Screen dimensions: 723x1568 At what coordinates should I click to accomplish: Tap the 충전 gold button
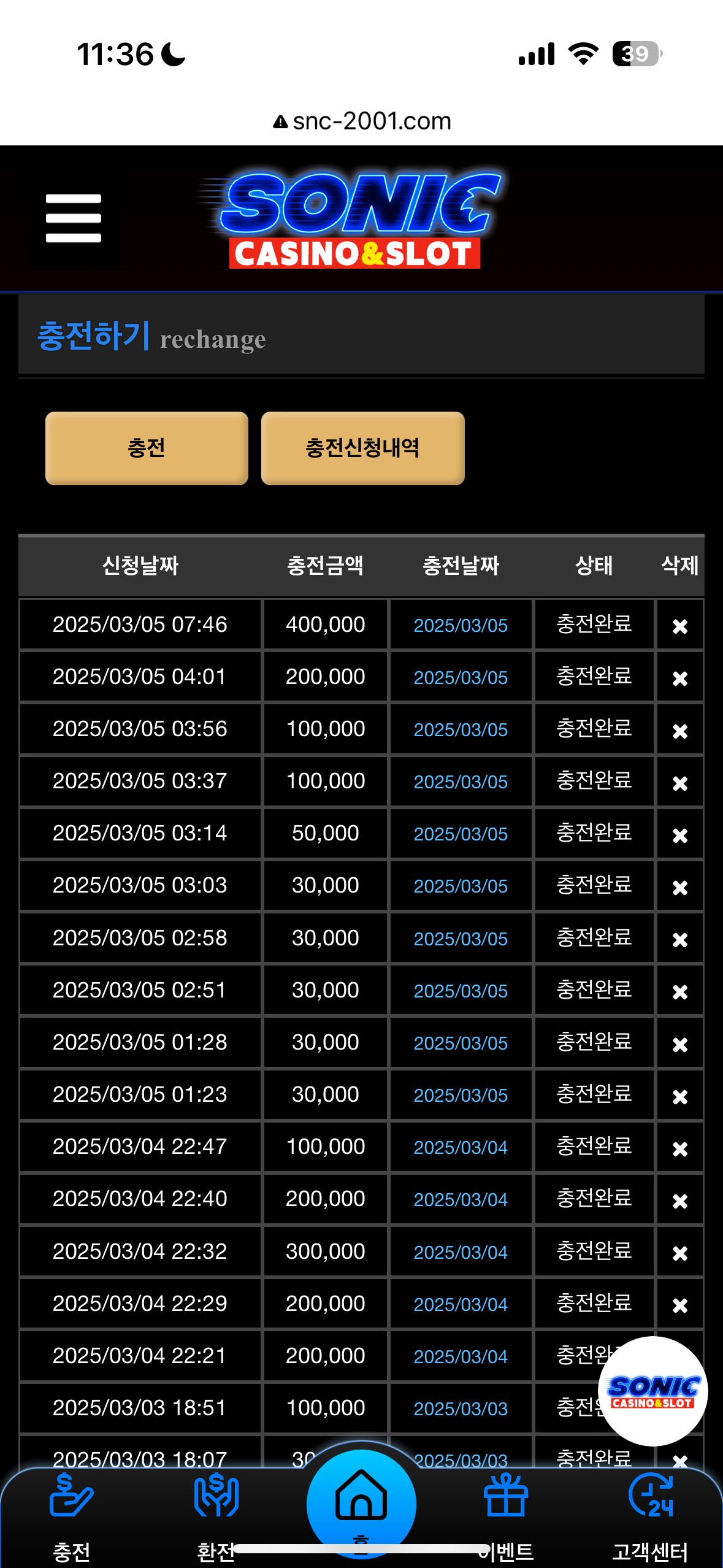click(x=147, y=448)
